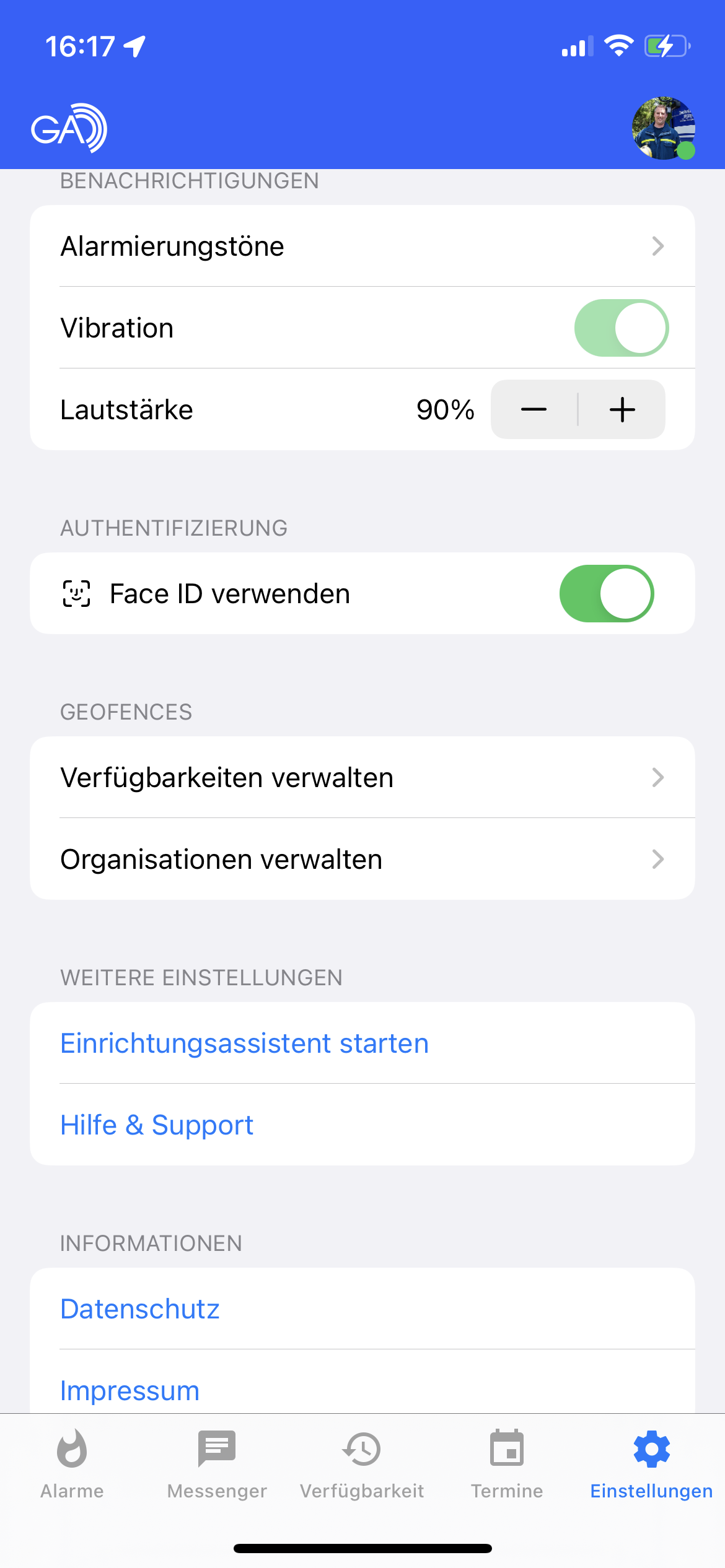The width and height of the screenshot is (725, 1568).
Task: Click the Einstellungen gear icon
Action: [650, 1449]
